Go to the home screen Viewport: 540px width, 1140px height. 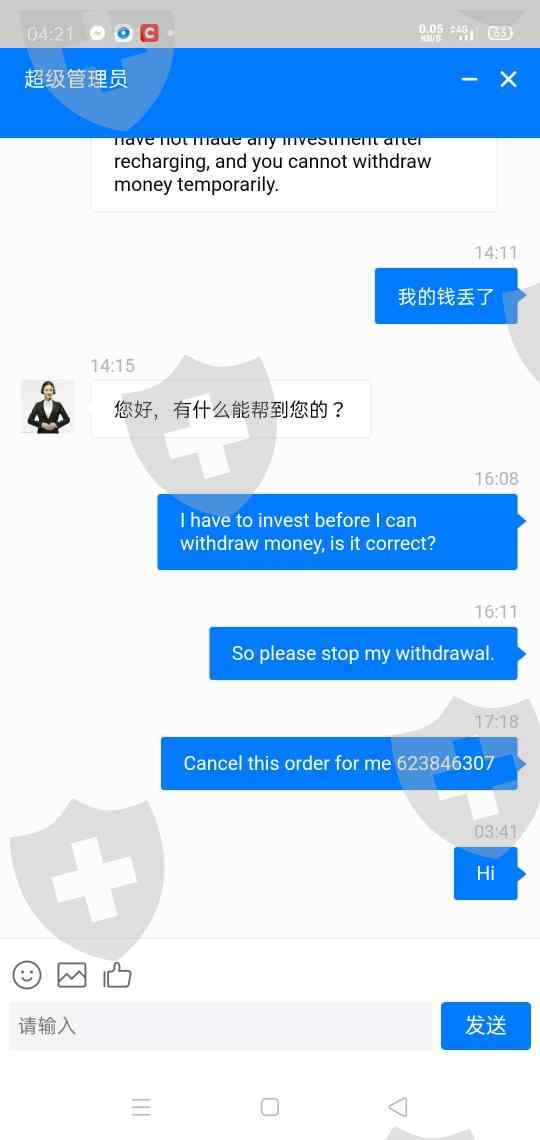click(x=270, y=1107)
